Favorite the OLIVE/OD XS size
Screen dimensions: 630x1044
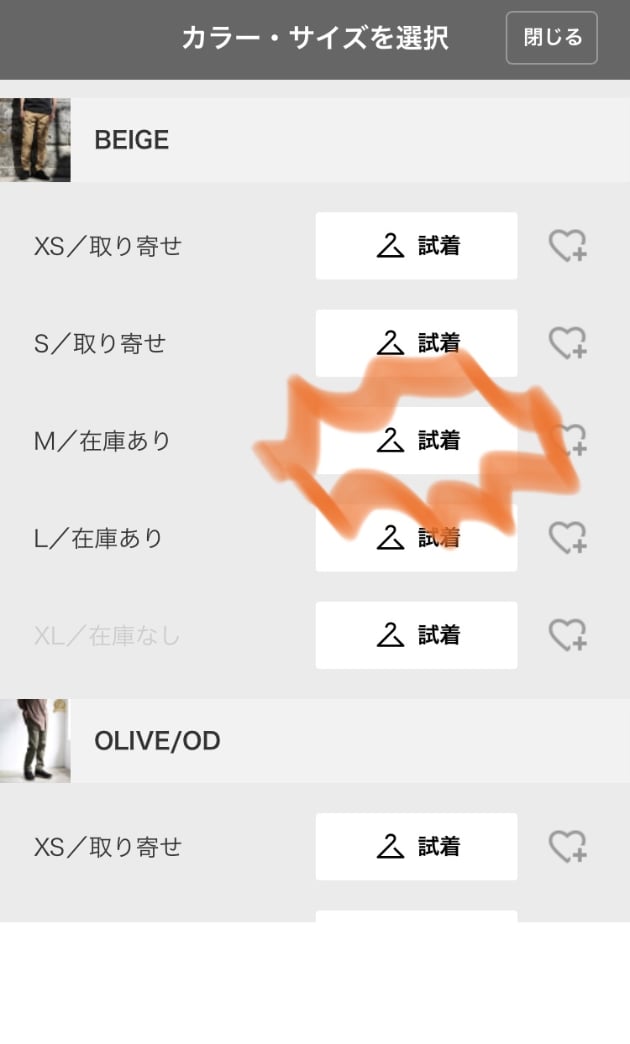[x=567, y=847]
